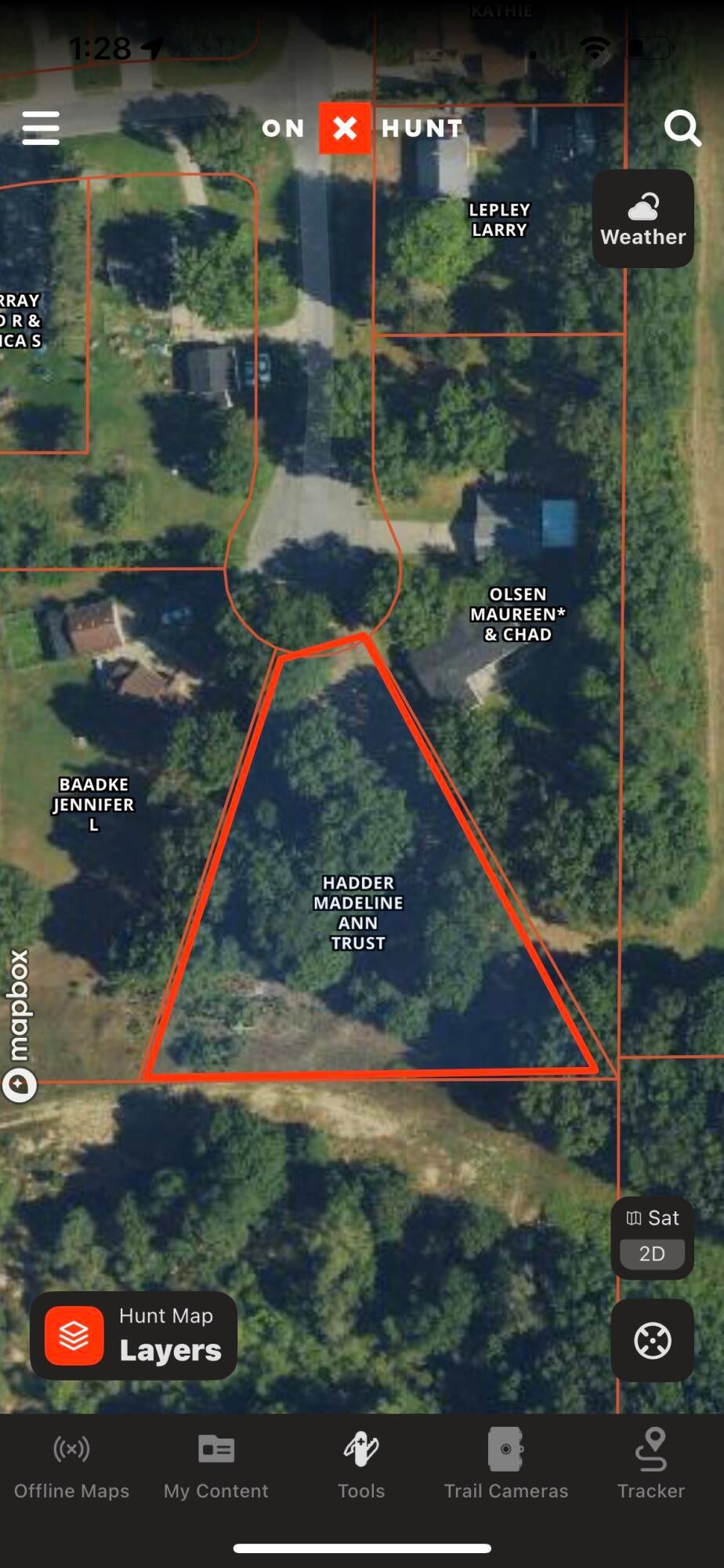Open the map search
The height and width of the screenshot is (1568, 724).
(x=682, y=128)
